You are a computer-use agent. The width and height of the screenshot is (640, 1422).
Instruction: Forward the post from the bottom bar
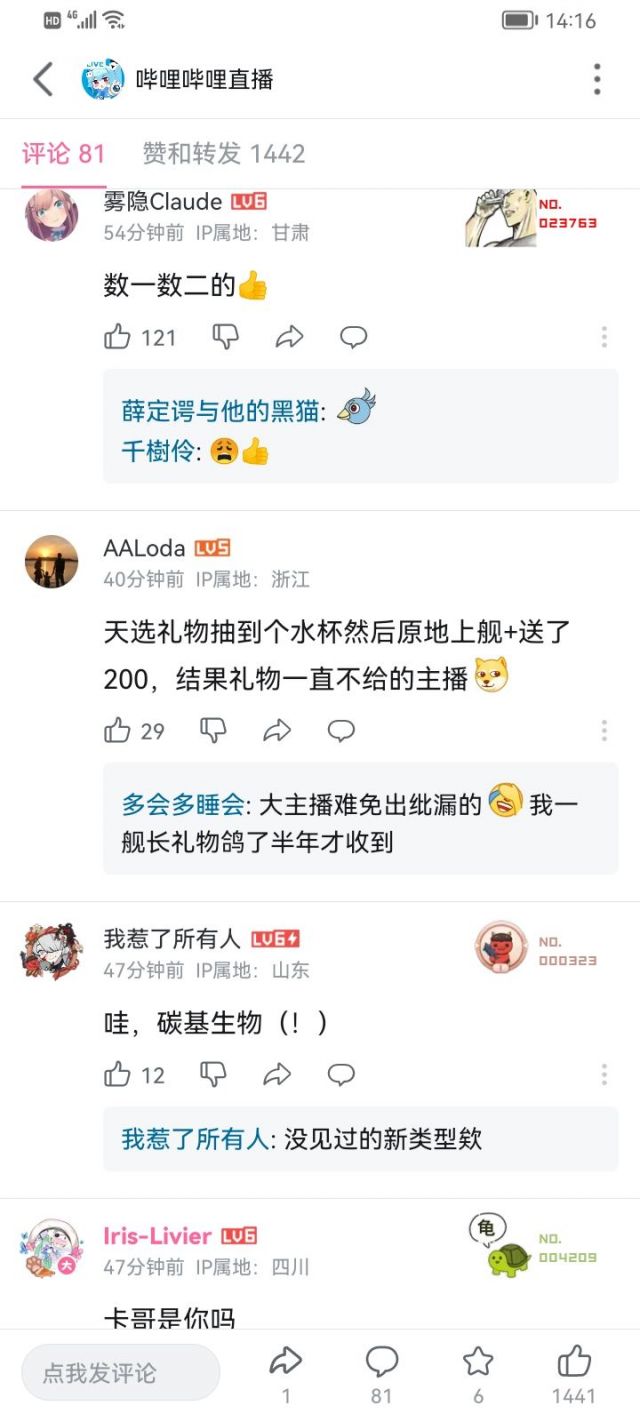coord(286,1361)
